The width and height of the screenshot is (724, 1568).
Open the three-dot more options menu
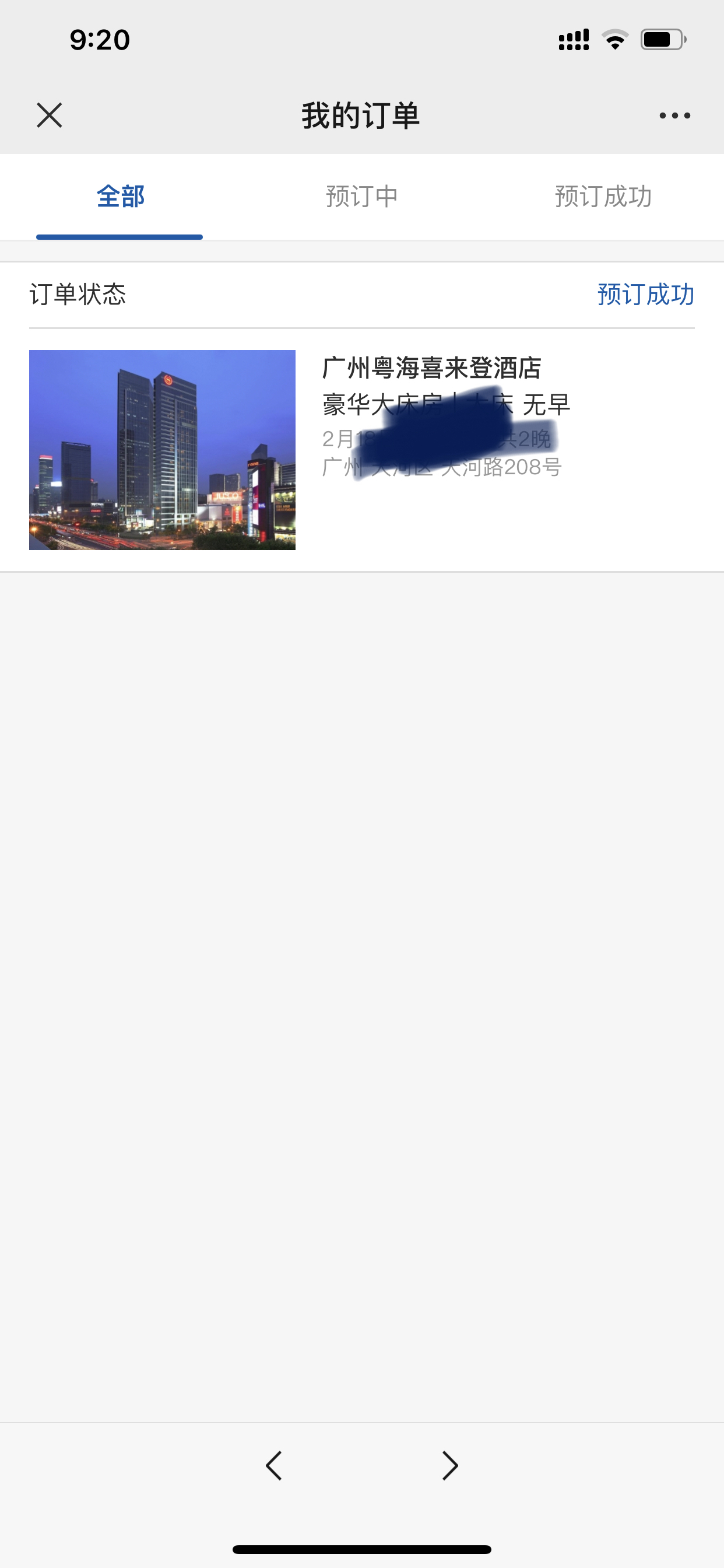coord(674,115)
